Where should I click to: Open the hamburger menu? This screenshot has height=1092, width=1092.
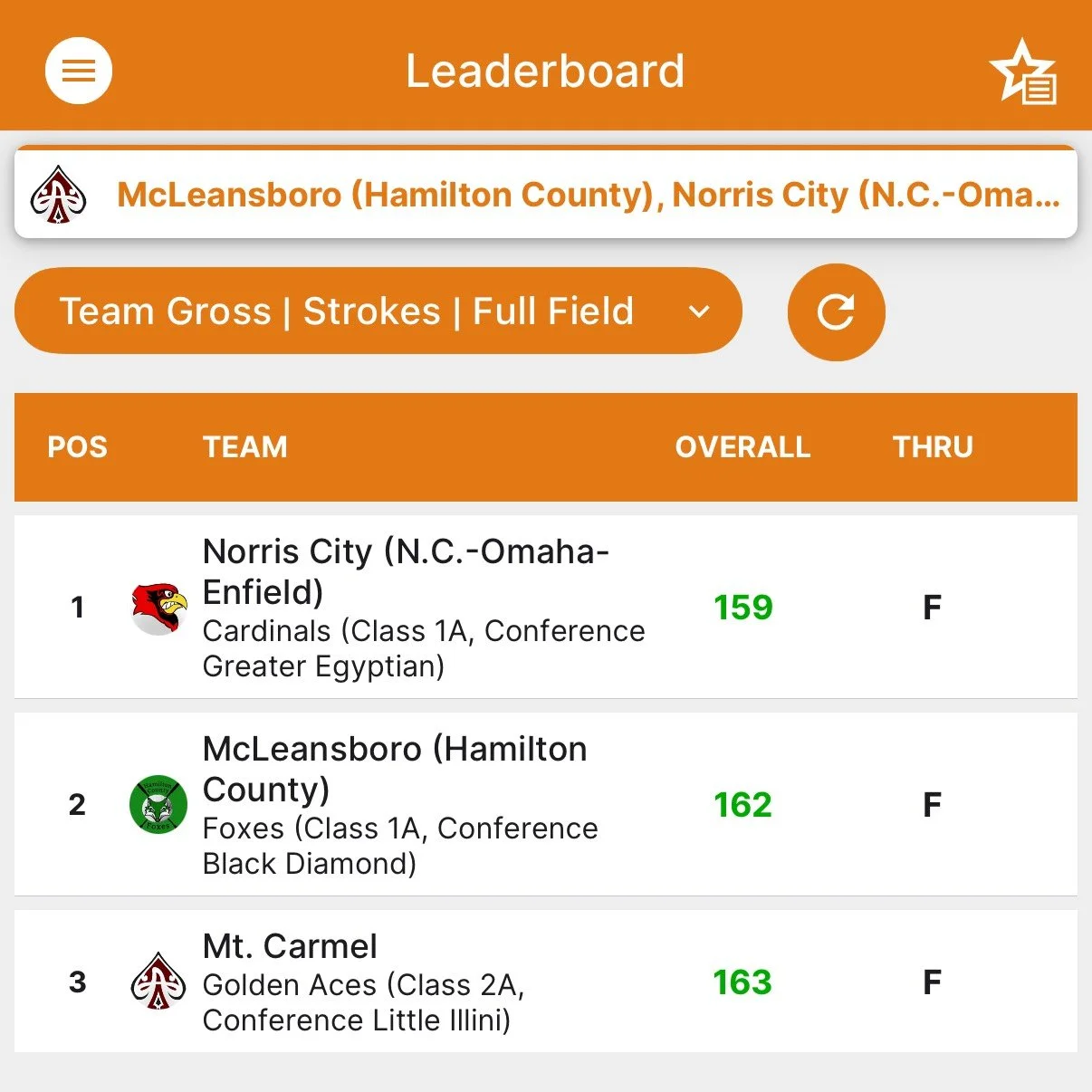[79, 71]
